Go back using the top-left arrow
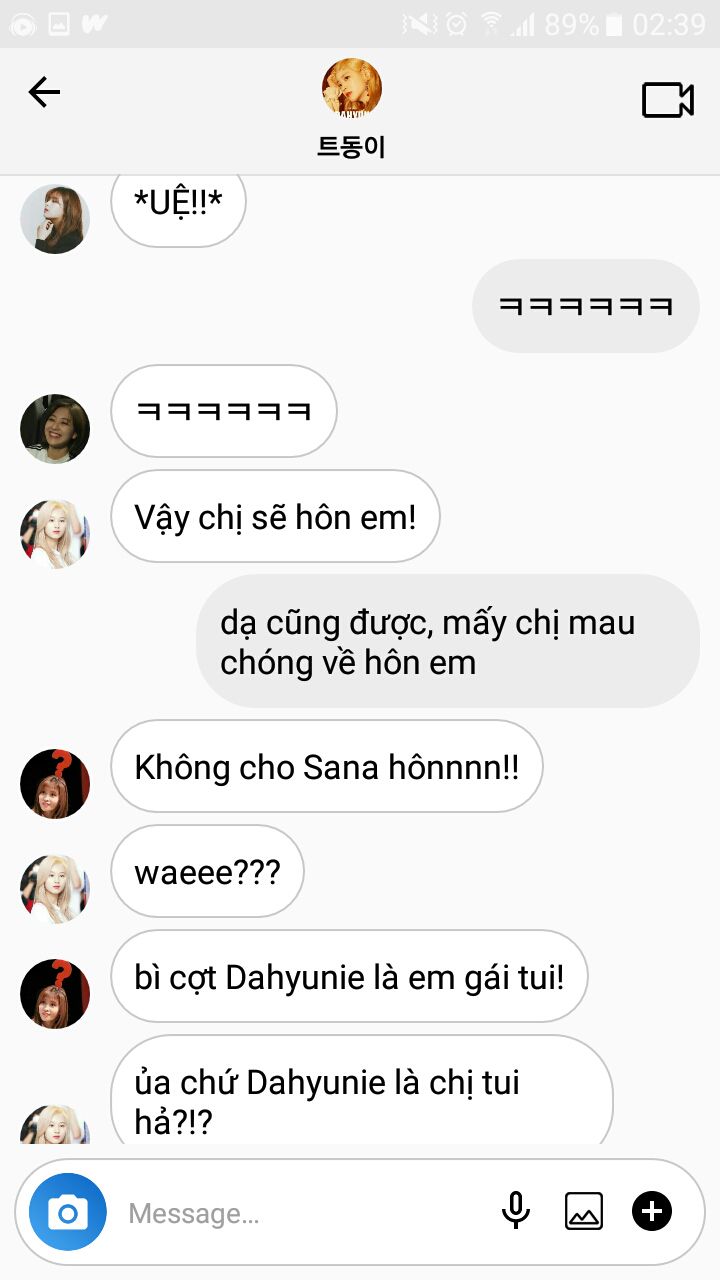This screenshot has width=720, height=1280. (x=44, y=93)
